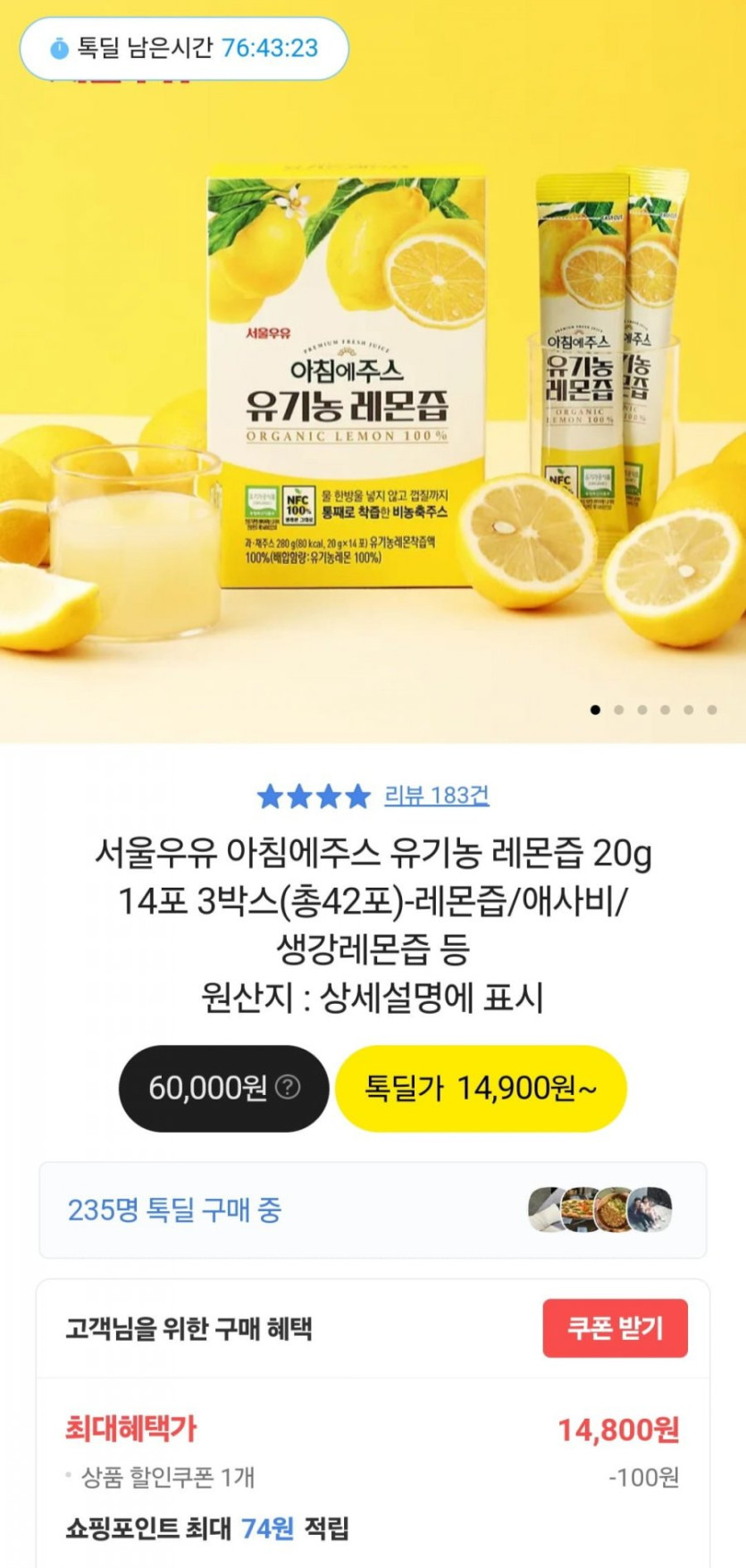Screen dimensions: 746x1568
Task: Open the lemon juice product image
Action: tap(373, 393)
